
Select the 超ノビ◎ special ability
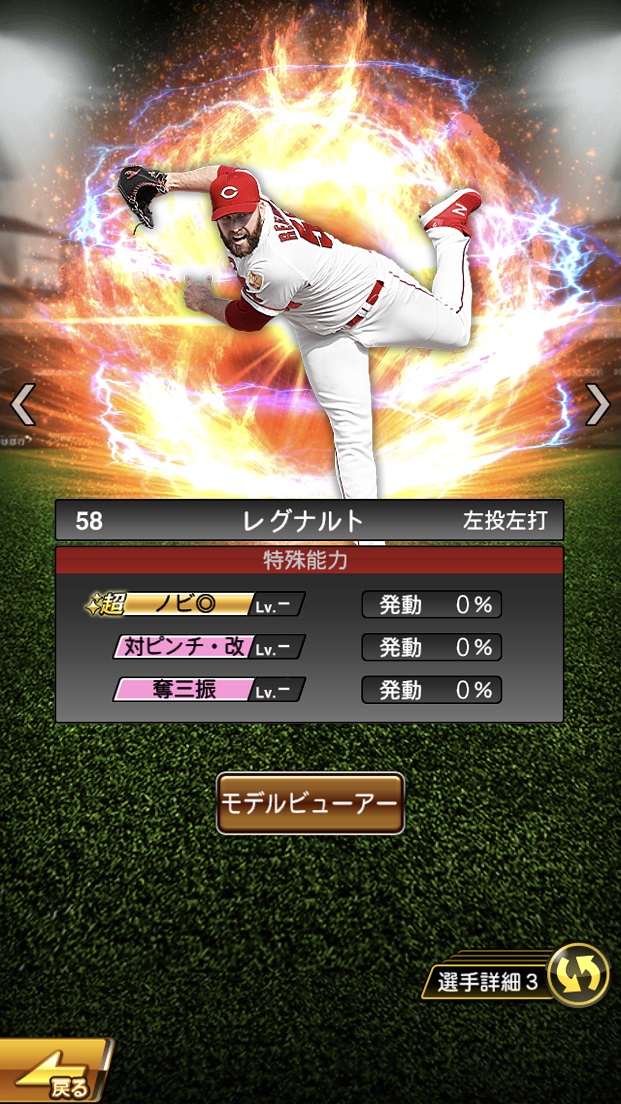click(x=195, y=605)
